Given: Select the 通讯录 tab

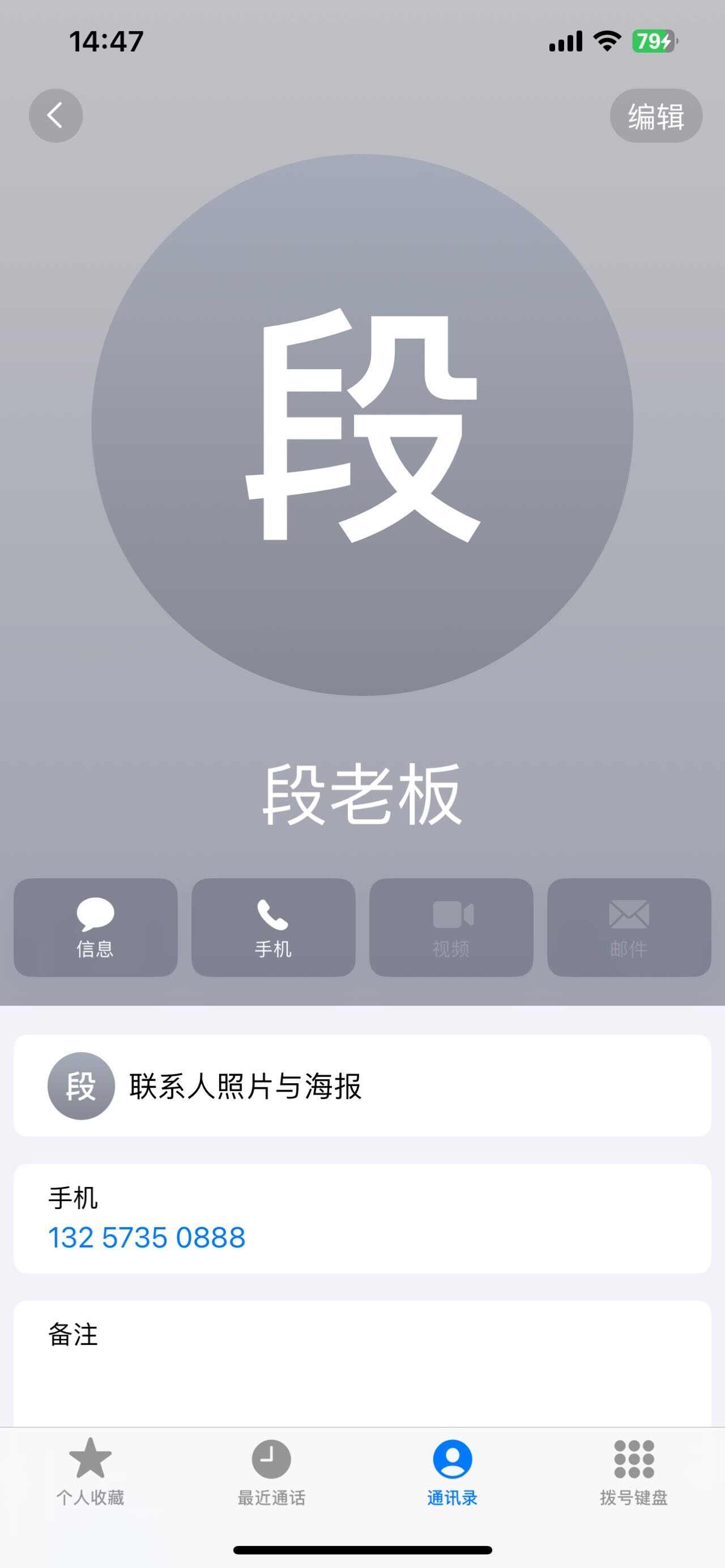Looking at the screenshot, I should [x=453, y=1471].
